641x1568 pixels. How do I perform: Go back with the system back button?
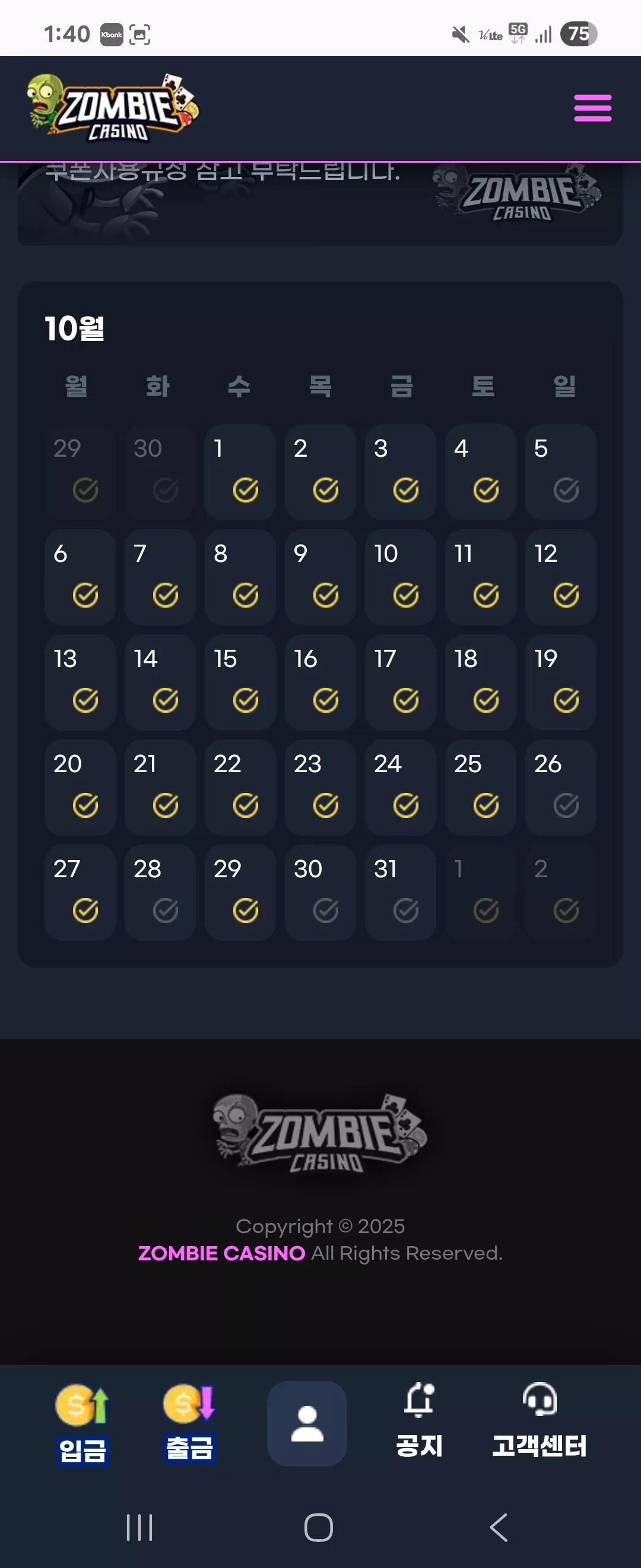[x=499, y=1527]
